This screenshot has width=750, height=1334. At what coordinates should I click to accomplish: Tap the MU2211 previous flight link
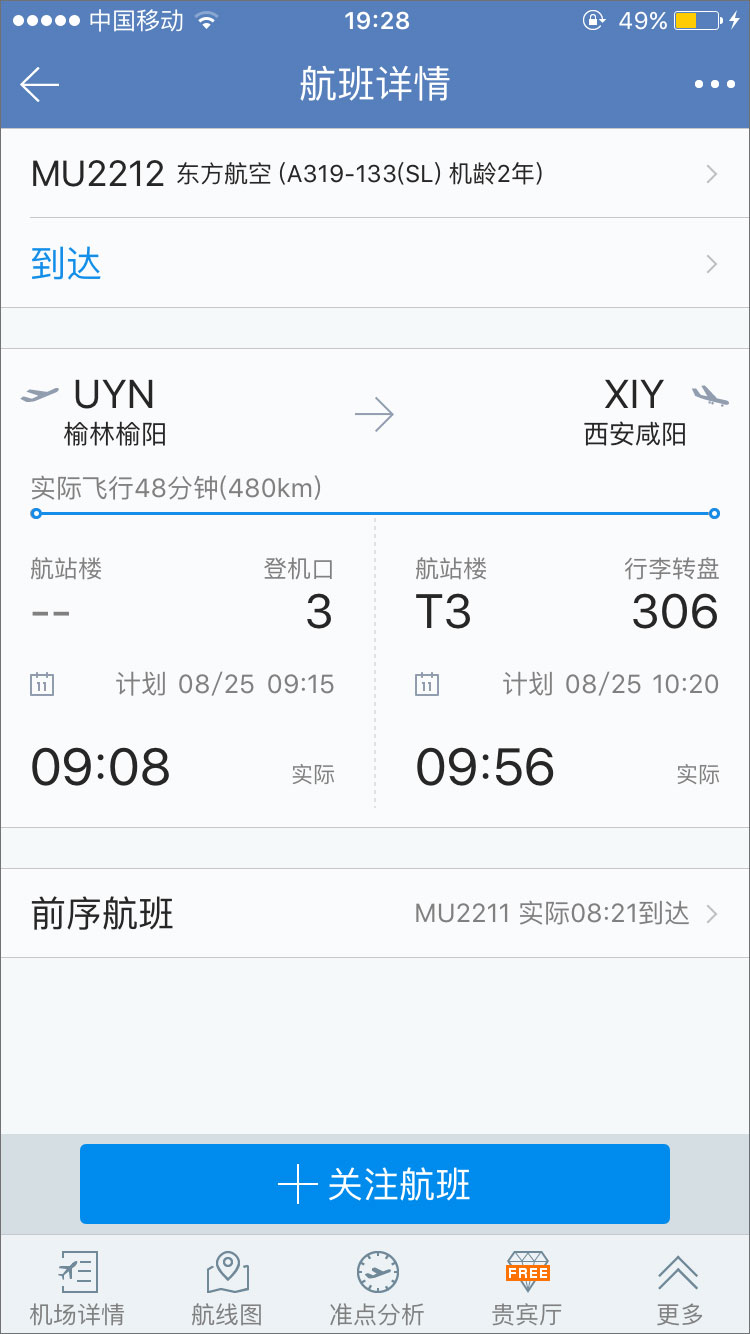555,913
